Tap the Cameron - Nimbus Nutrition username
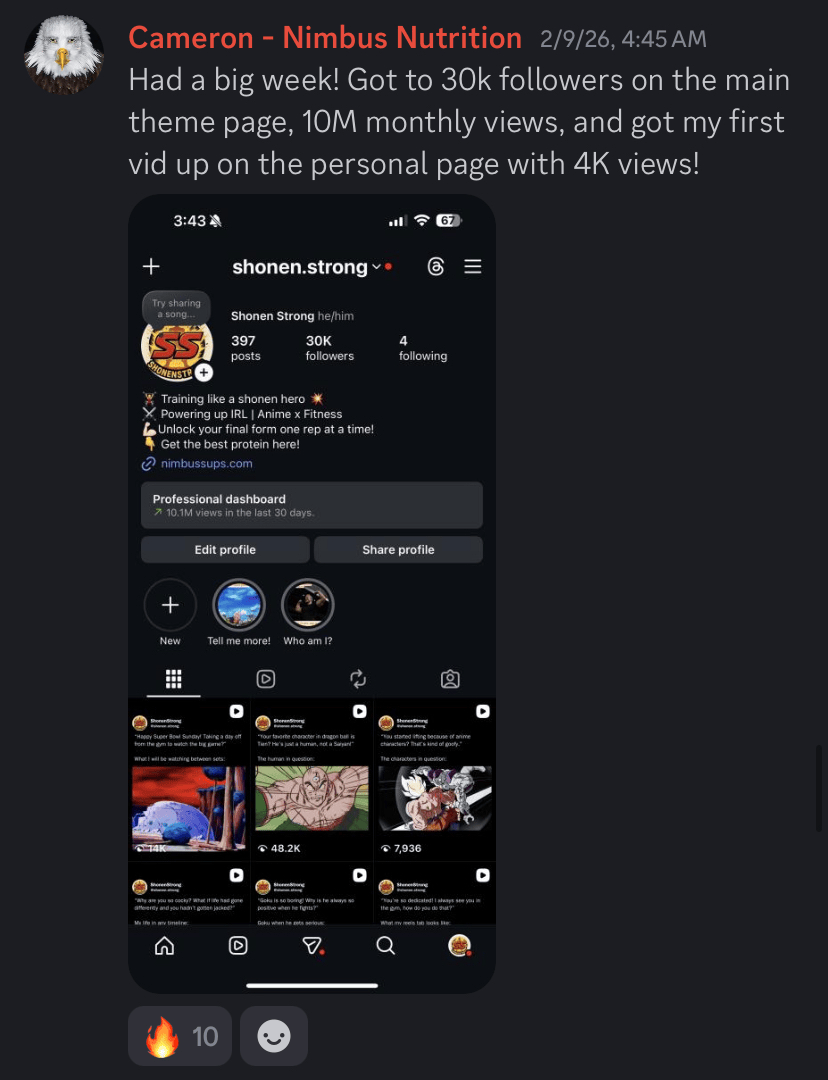 coord(325,39)
